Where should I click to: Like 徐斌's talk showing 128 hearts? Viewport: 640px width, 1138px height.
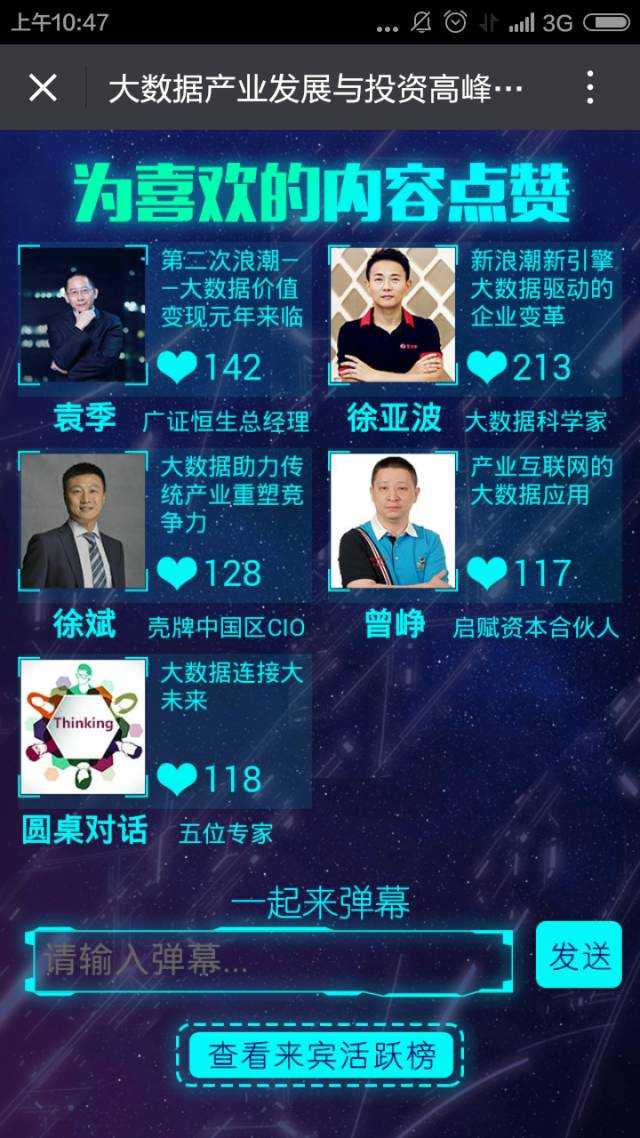click(177, 573)
